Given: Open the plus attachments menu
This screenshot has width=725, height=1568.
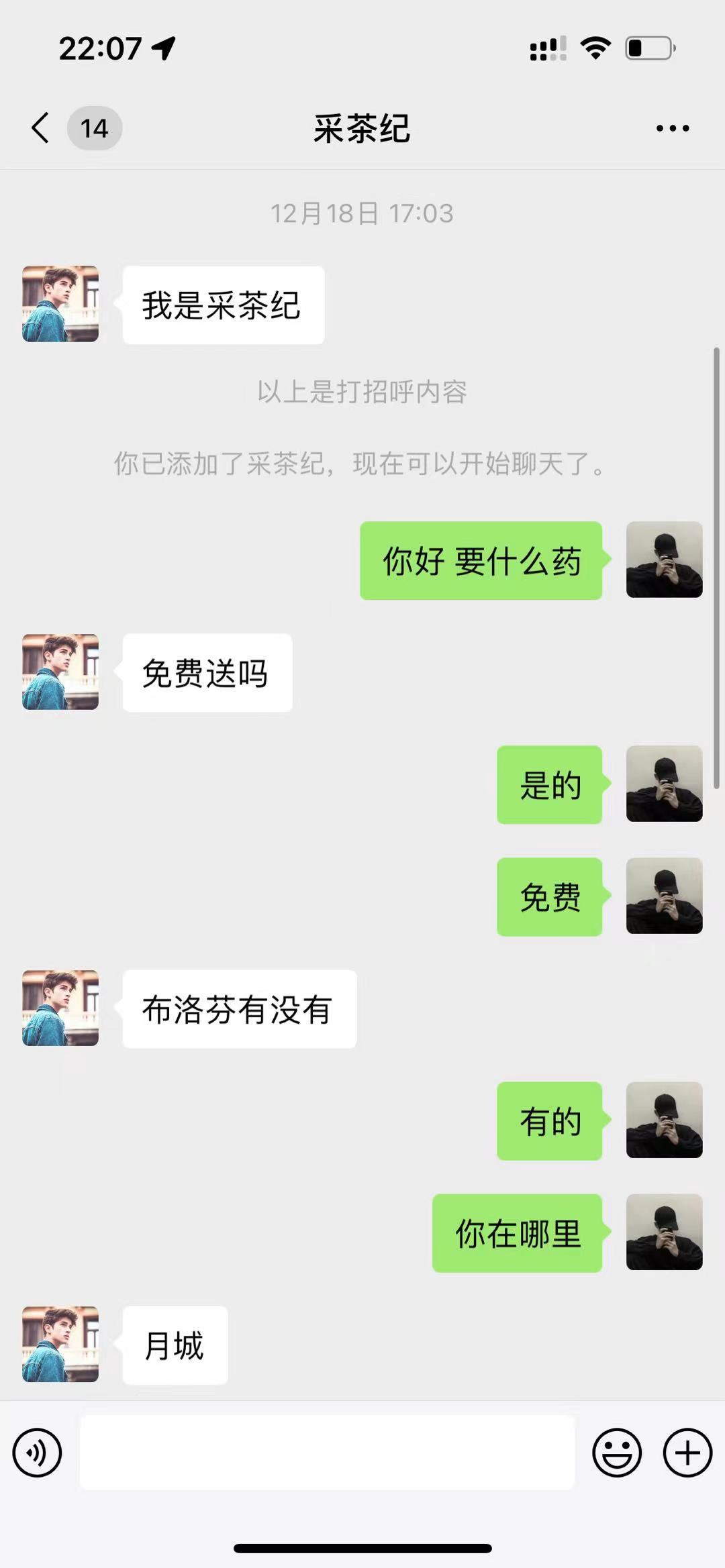Looking at the screenshot, I should [x=687, y=1453].
